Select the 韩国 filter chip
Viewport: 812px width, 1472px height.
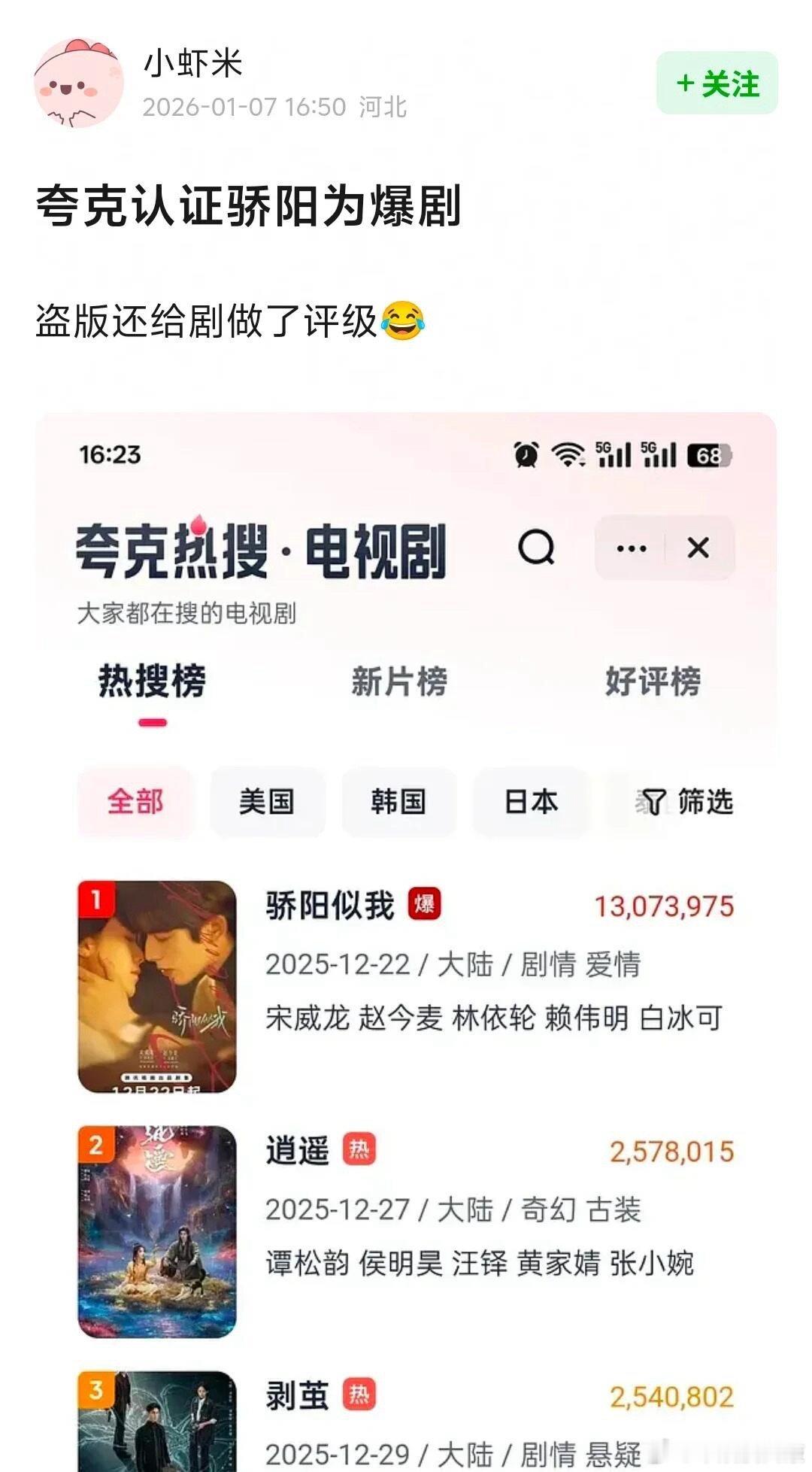click(398, 802)
